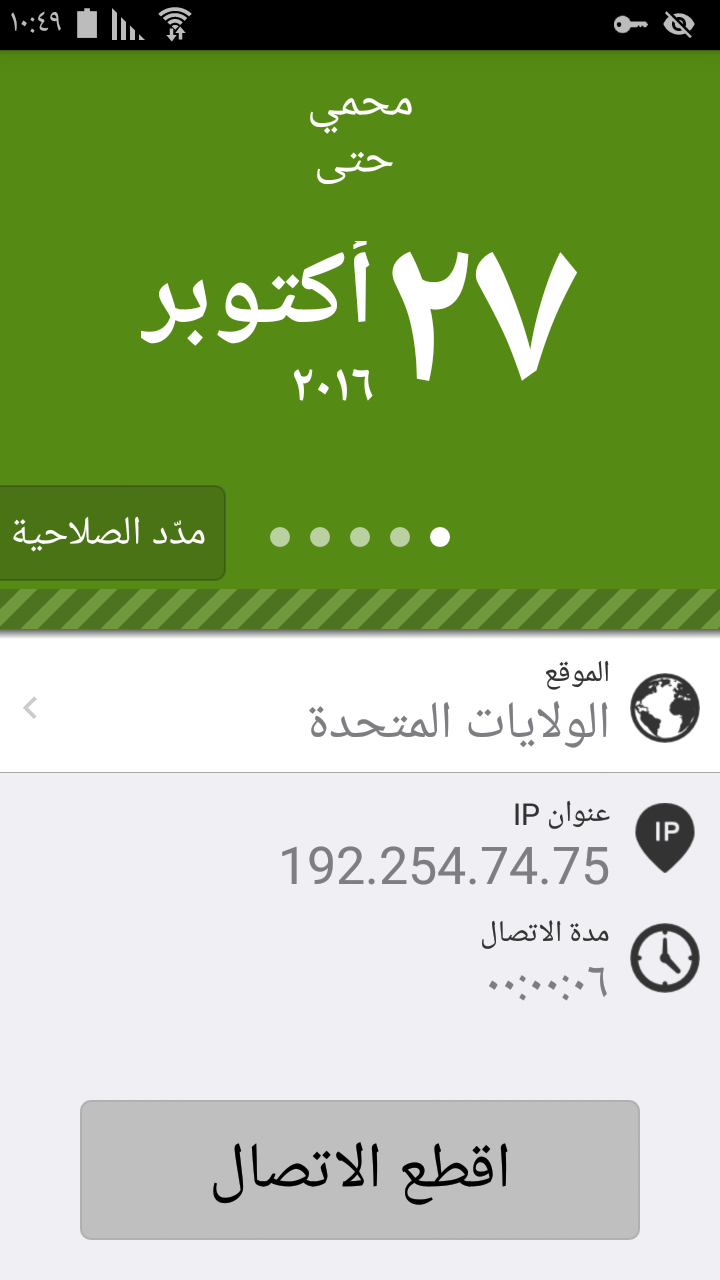Open the الموقع location row showing الولايات المتحدة

(360, 705)
